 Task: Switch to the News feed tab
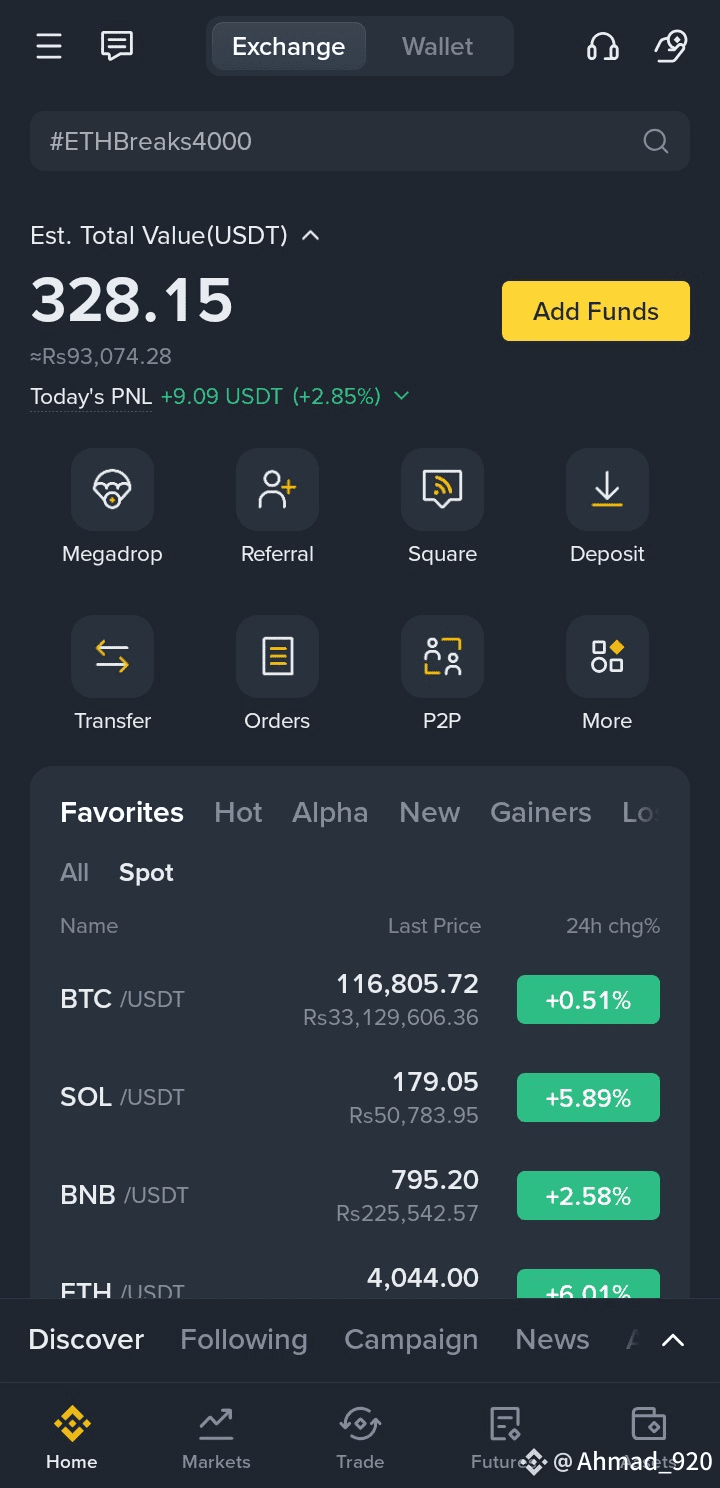point(552,1339)
